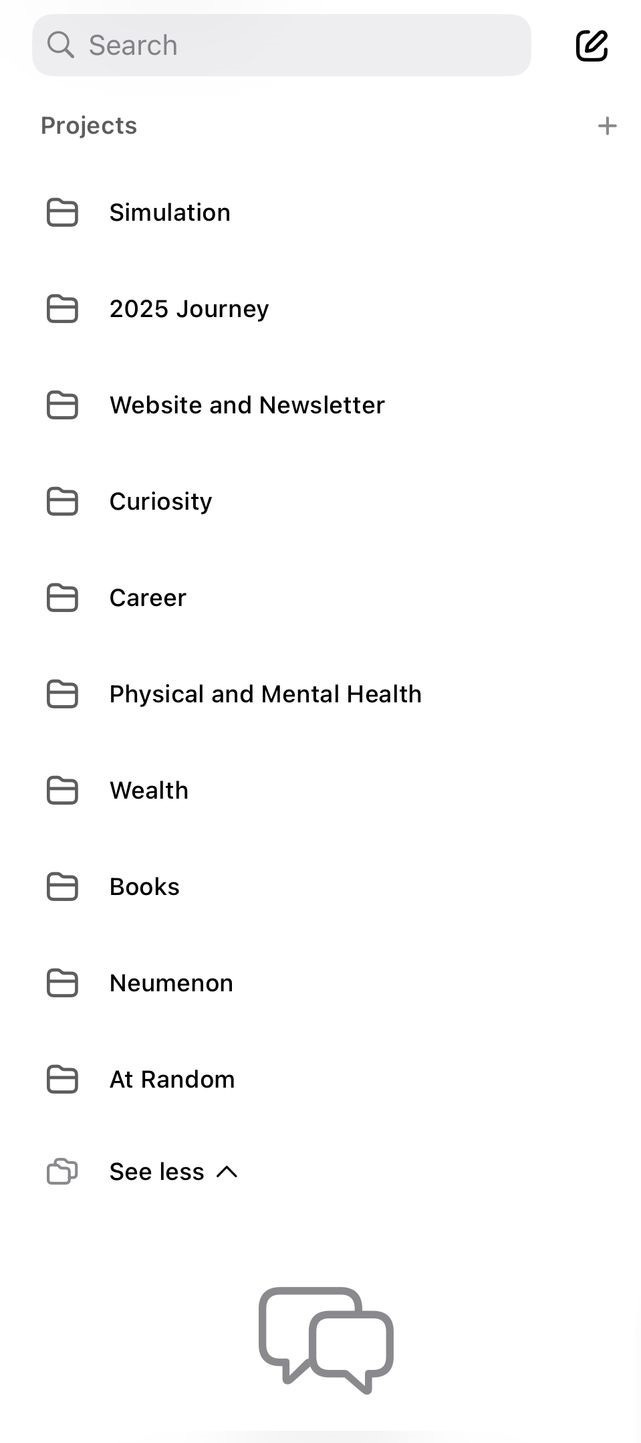
Task: Open the At Random project
Action: [x=320, y=1079]
